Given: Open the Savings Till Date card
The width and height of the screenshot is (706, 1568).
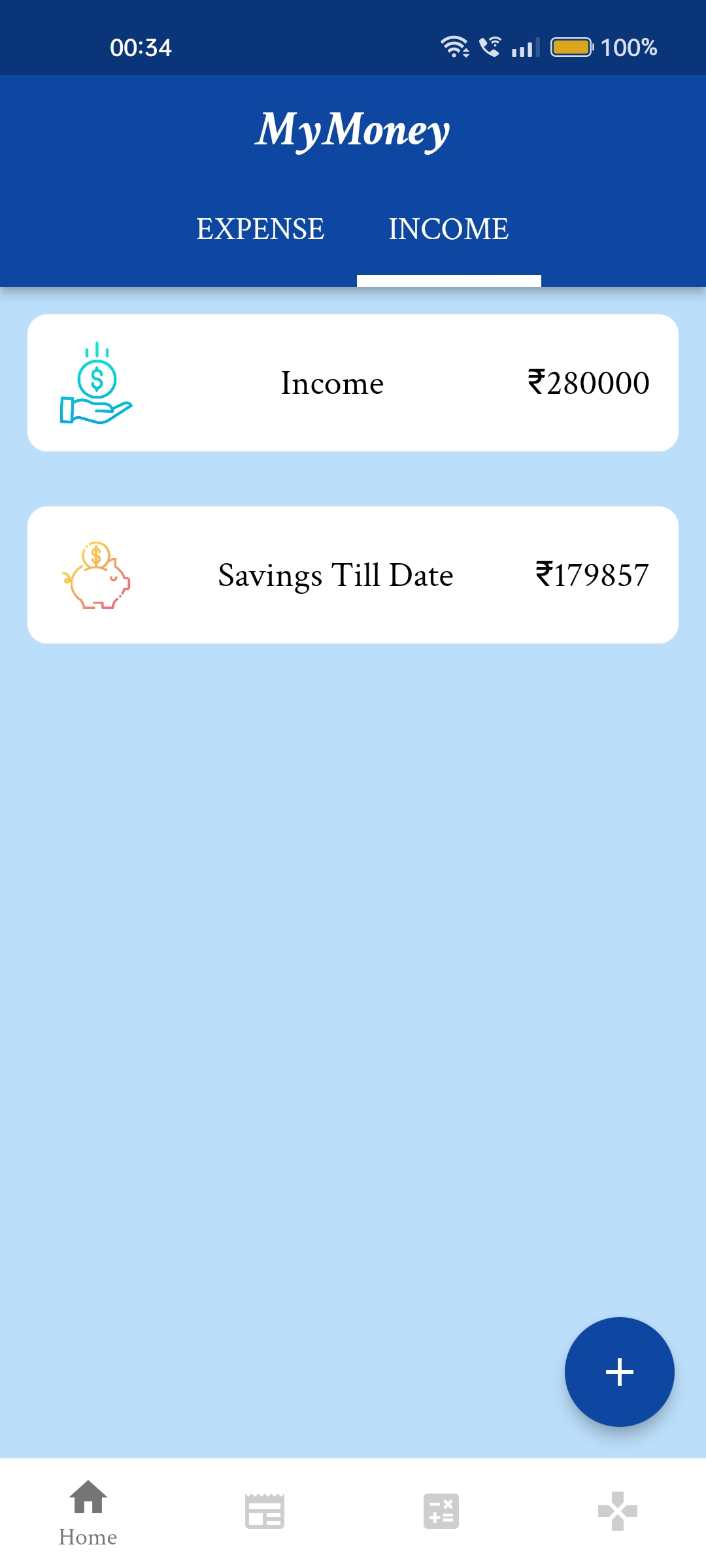Looking at the screenshot, I should pos(353,575).
